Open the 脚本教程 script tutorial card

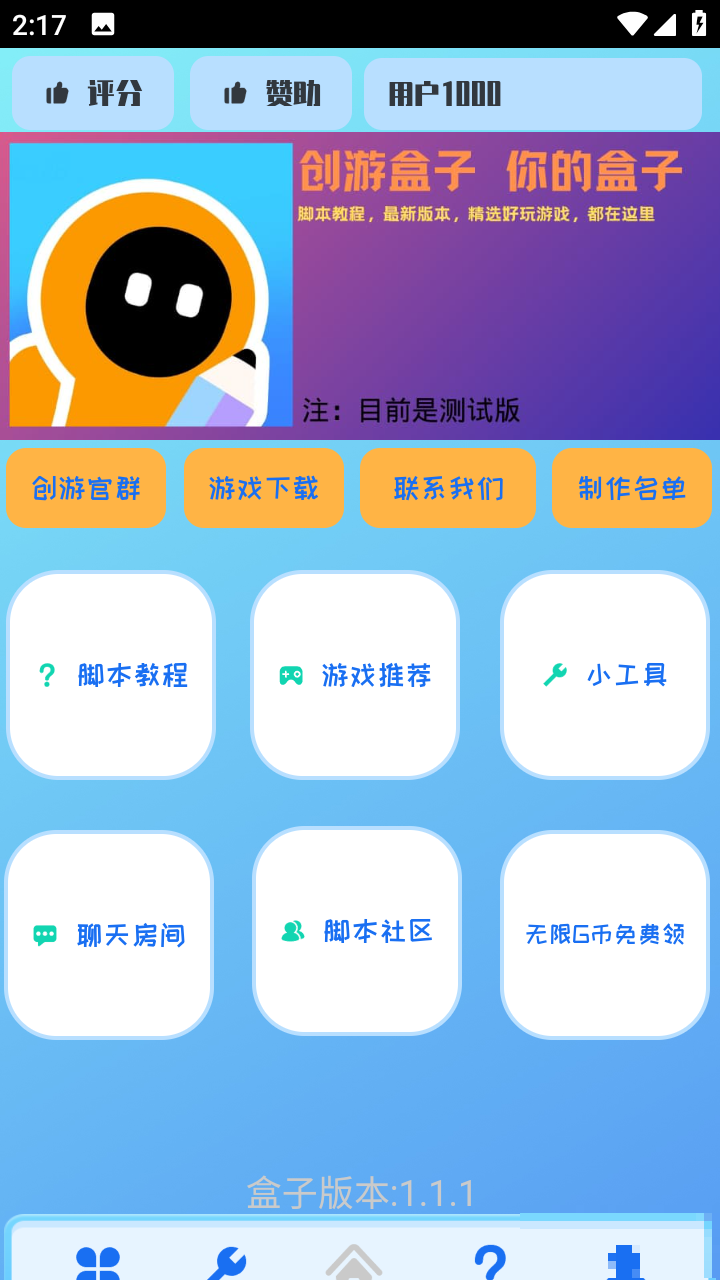pos(111,675)
